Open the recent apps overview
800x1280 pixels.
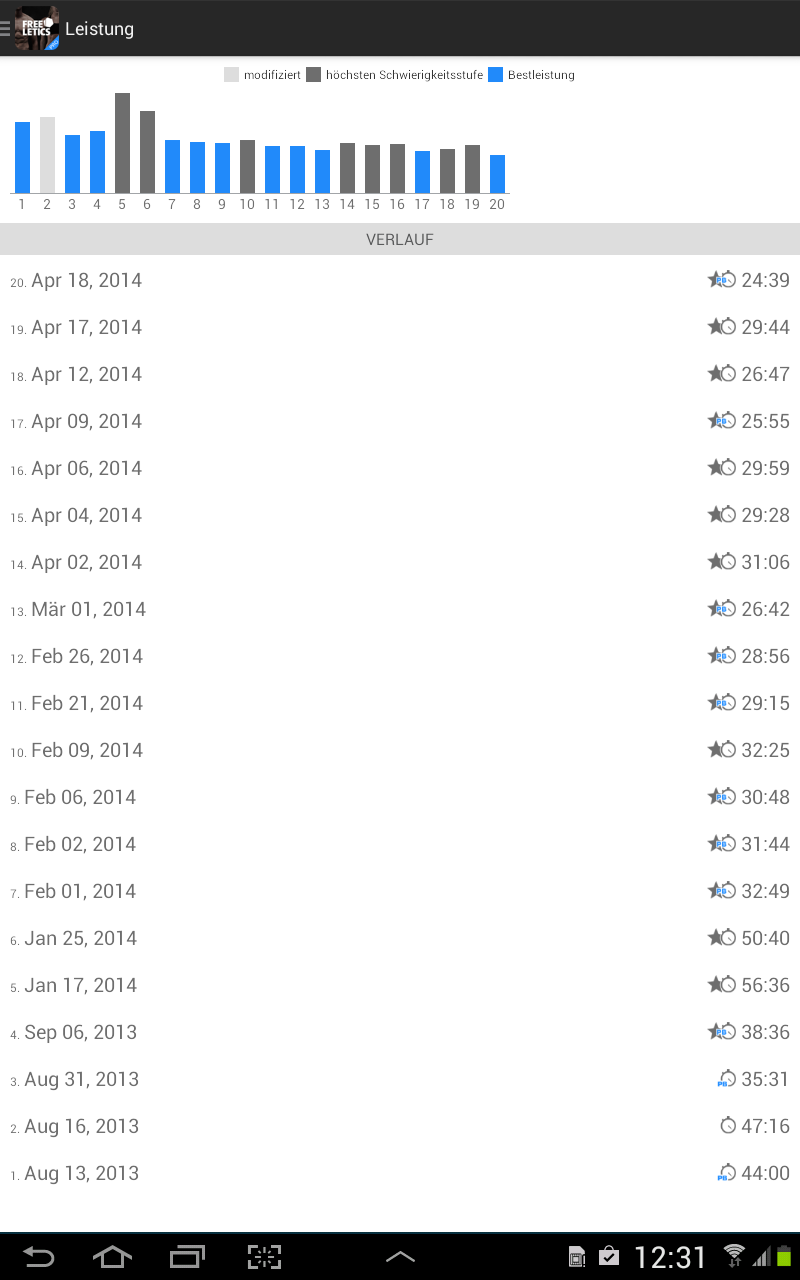[187, 1257]
